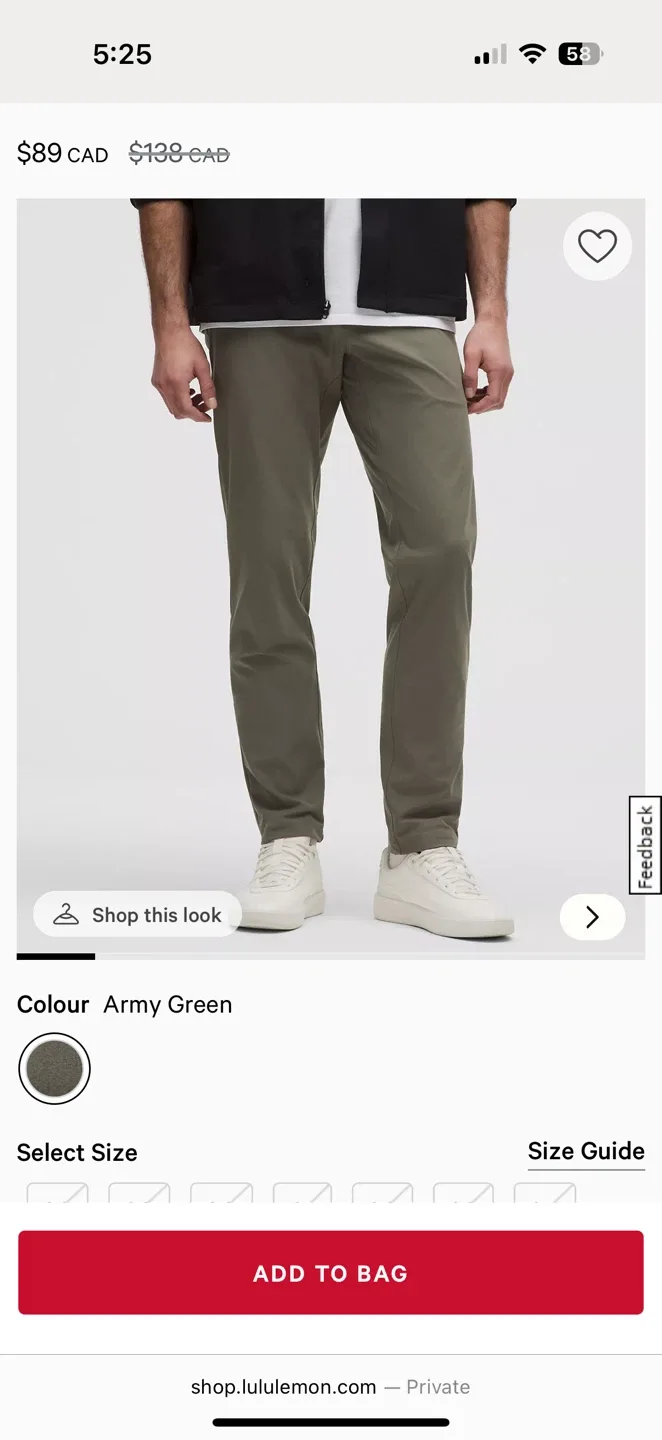Screen dimensions: 662x1440
Task: Open the Size Guide link
Action: pyautogui.click(x=586, y=1151)
